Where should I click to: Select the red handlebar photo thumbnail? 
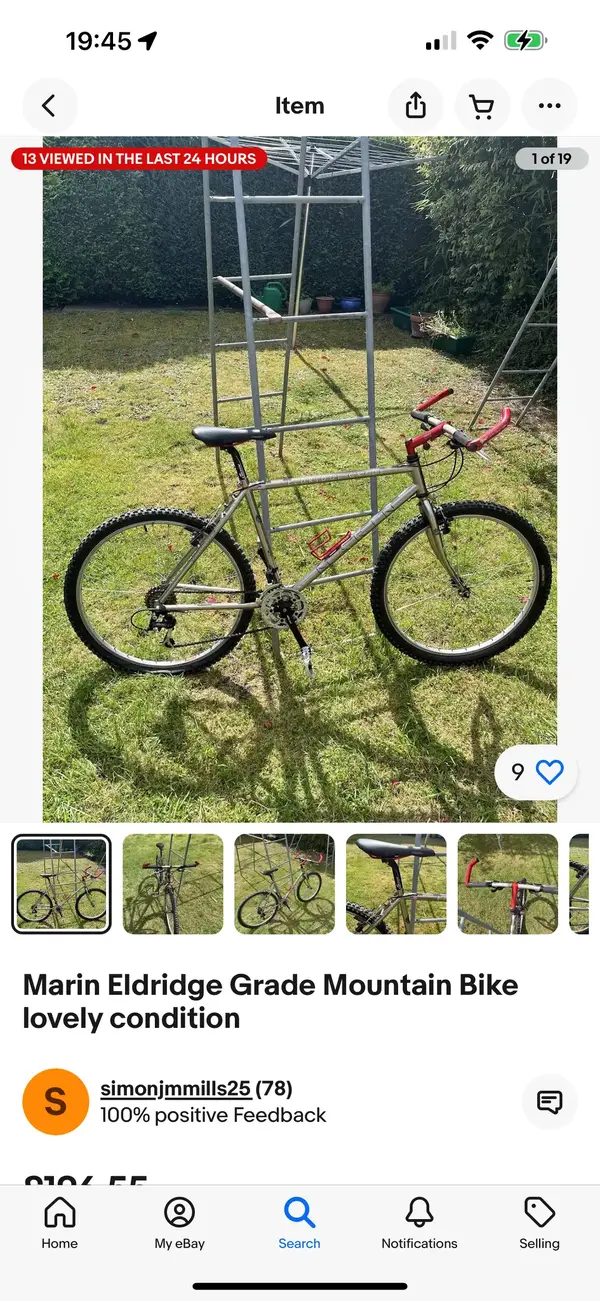click(508, 884)
